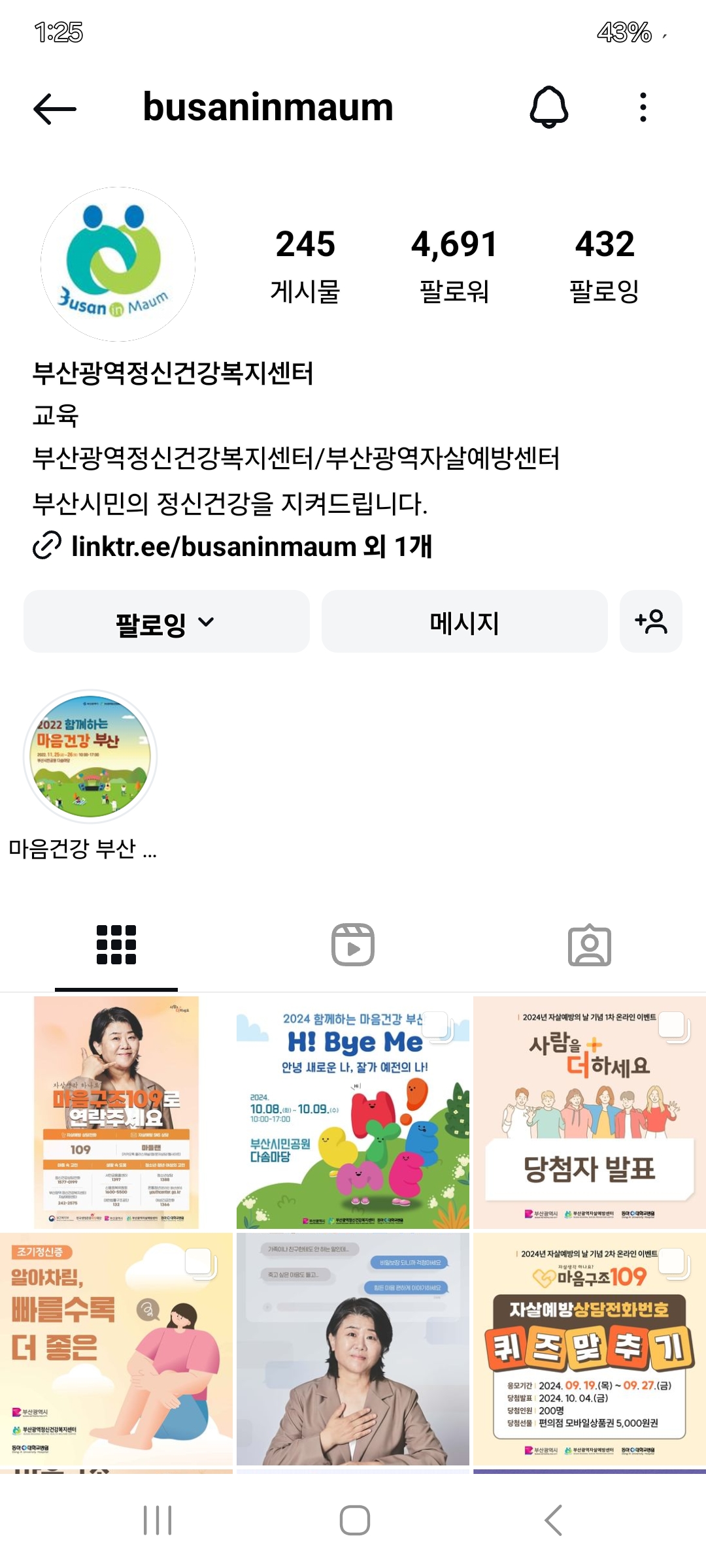Switch to the tagged posts tab
Screen dimensions: 706x1568
[x=589, y=945]
